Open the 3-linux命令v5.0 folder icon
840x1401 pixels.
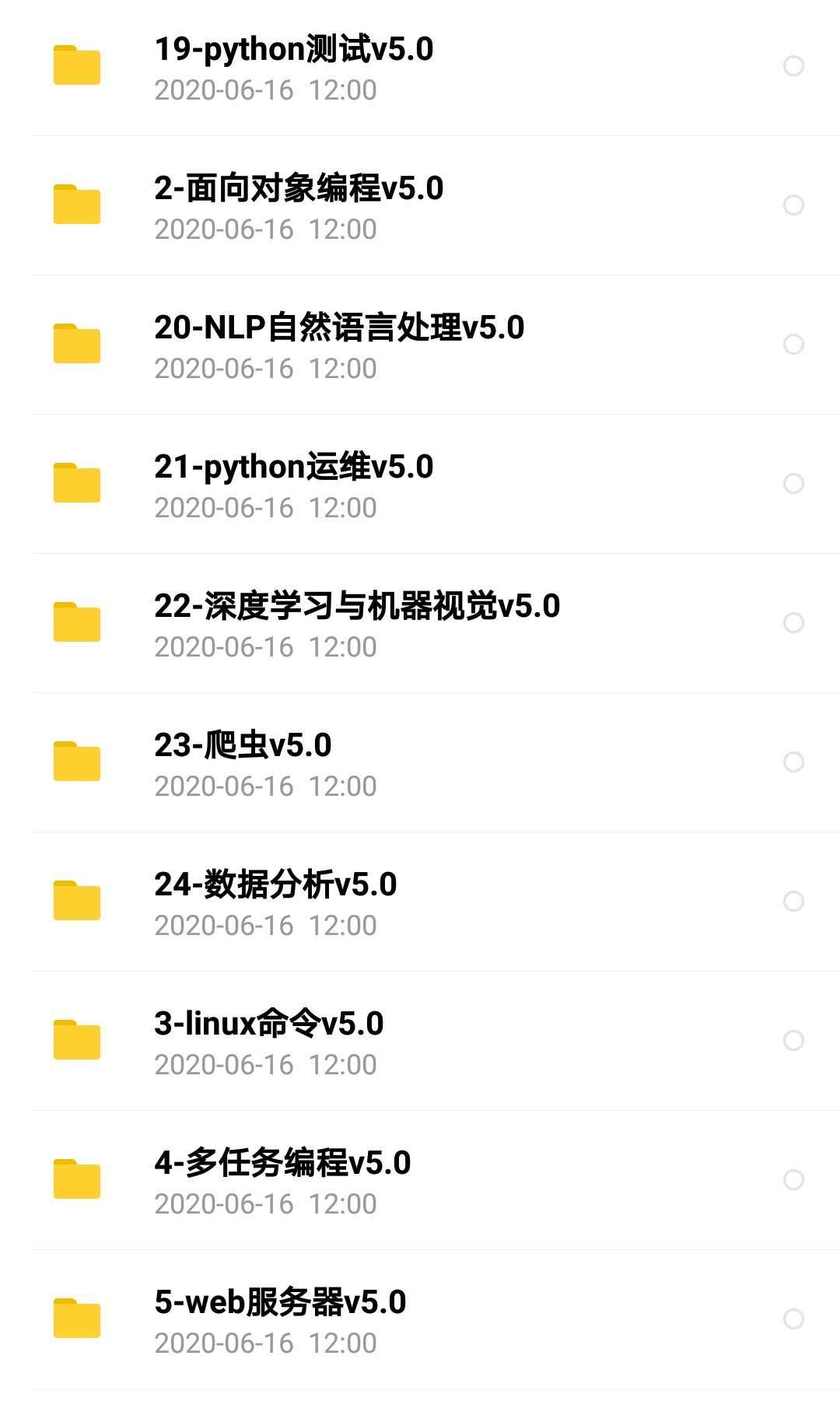tap(78, 1040)
